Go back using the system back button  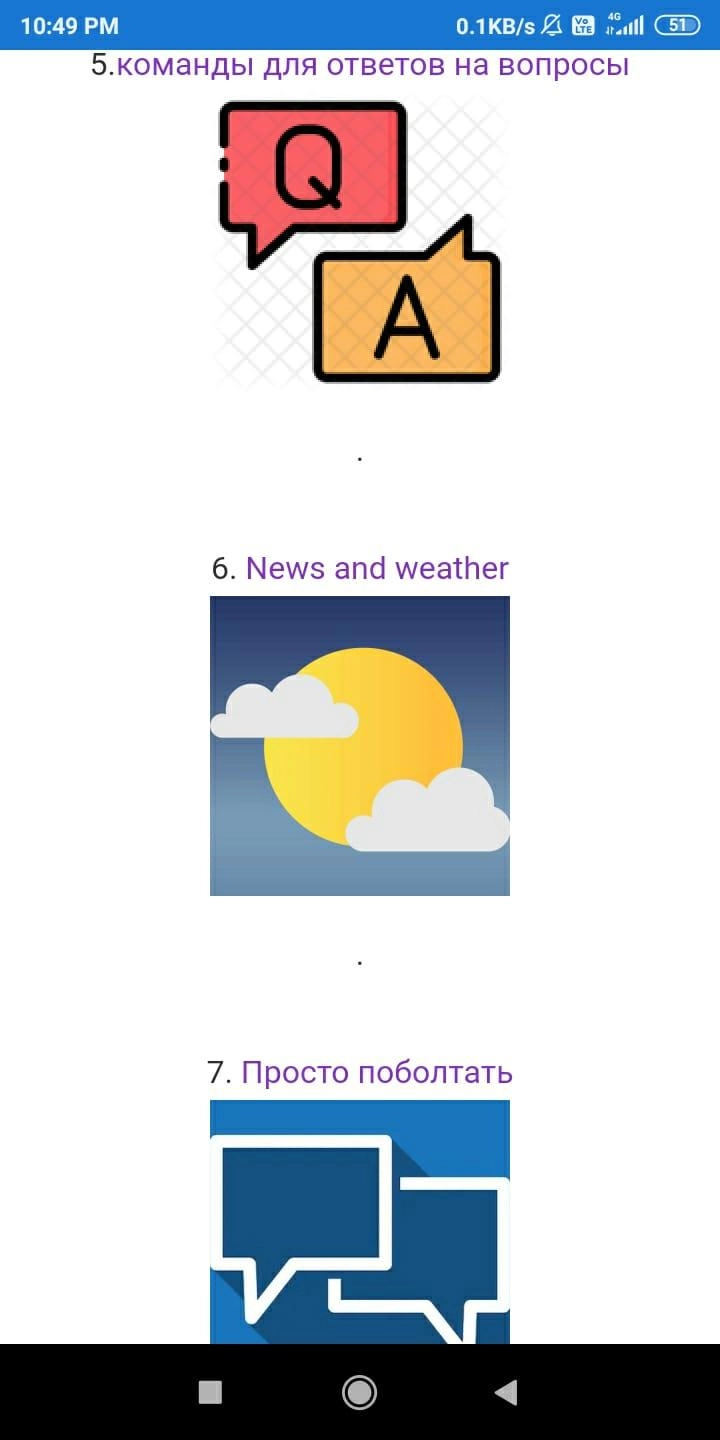coord(507,1392)
